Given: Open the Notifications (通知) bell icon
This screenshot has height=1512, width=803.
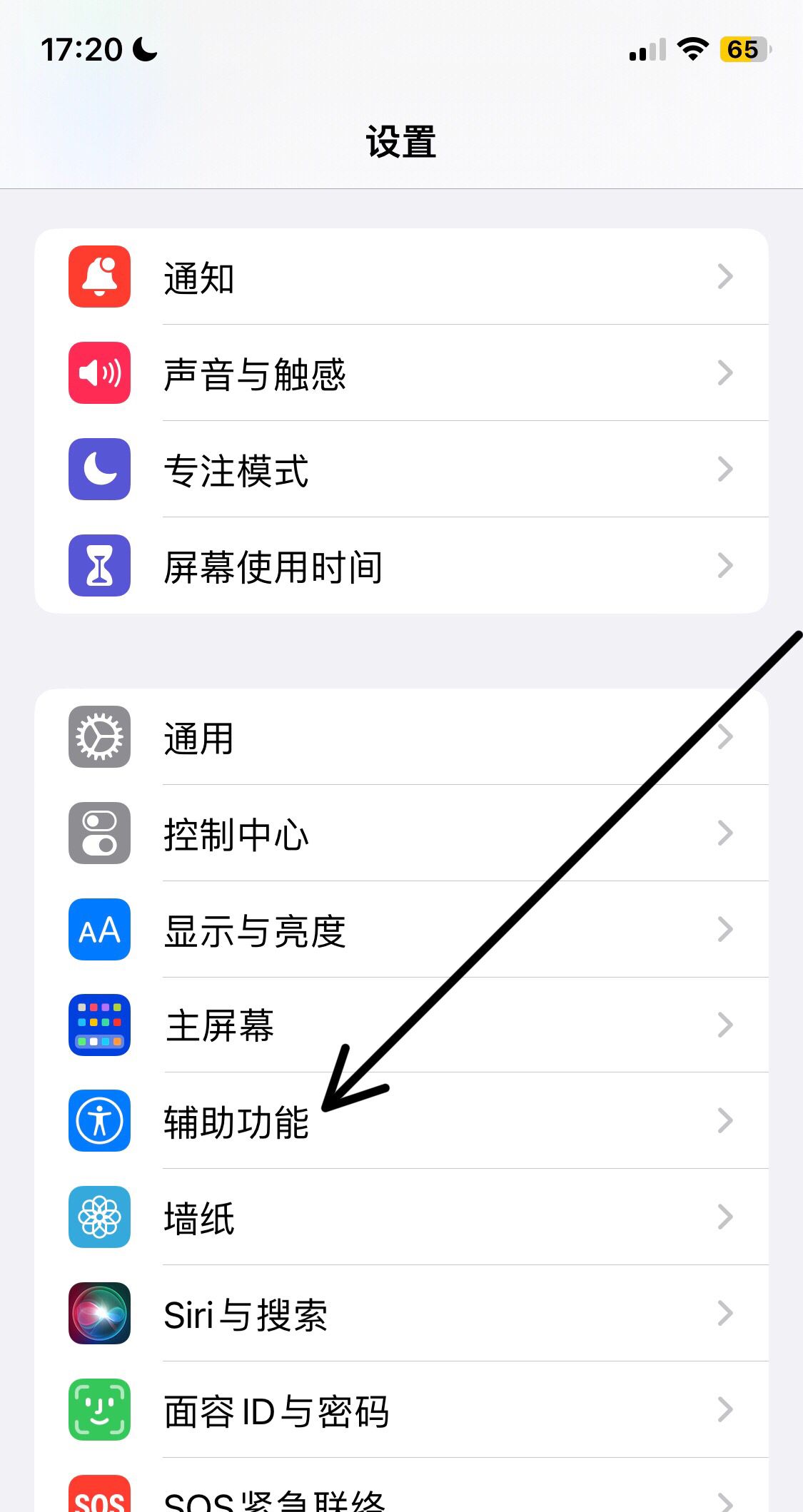Looking at the screenshot, I should [x=100, y=278].
